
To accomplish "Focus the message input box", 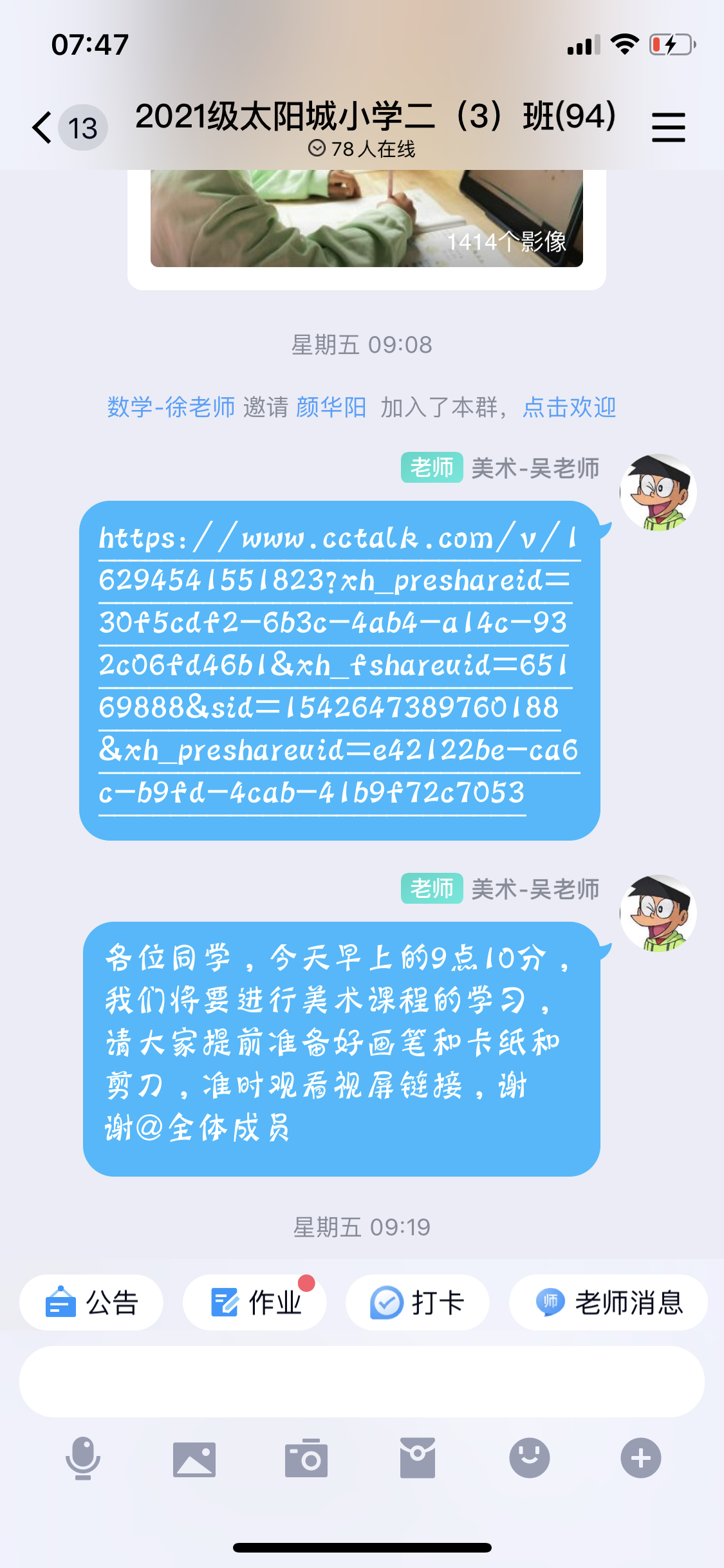I will pos(362,1381).
